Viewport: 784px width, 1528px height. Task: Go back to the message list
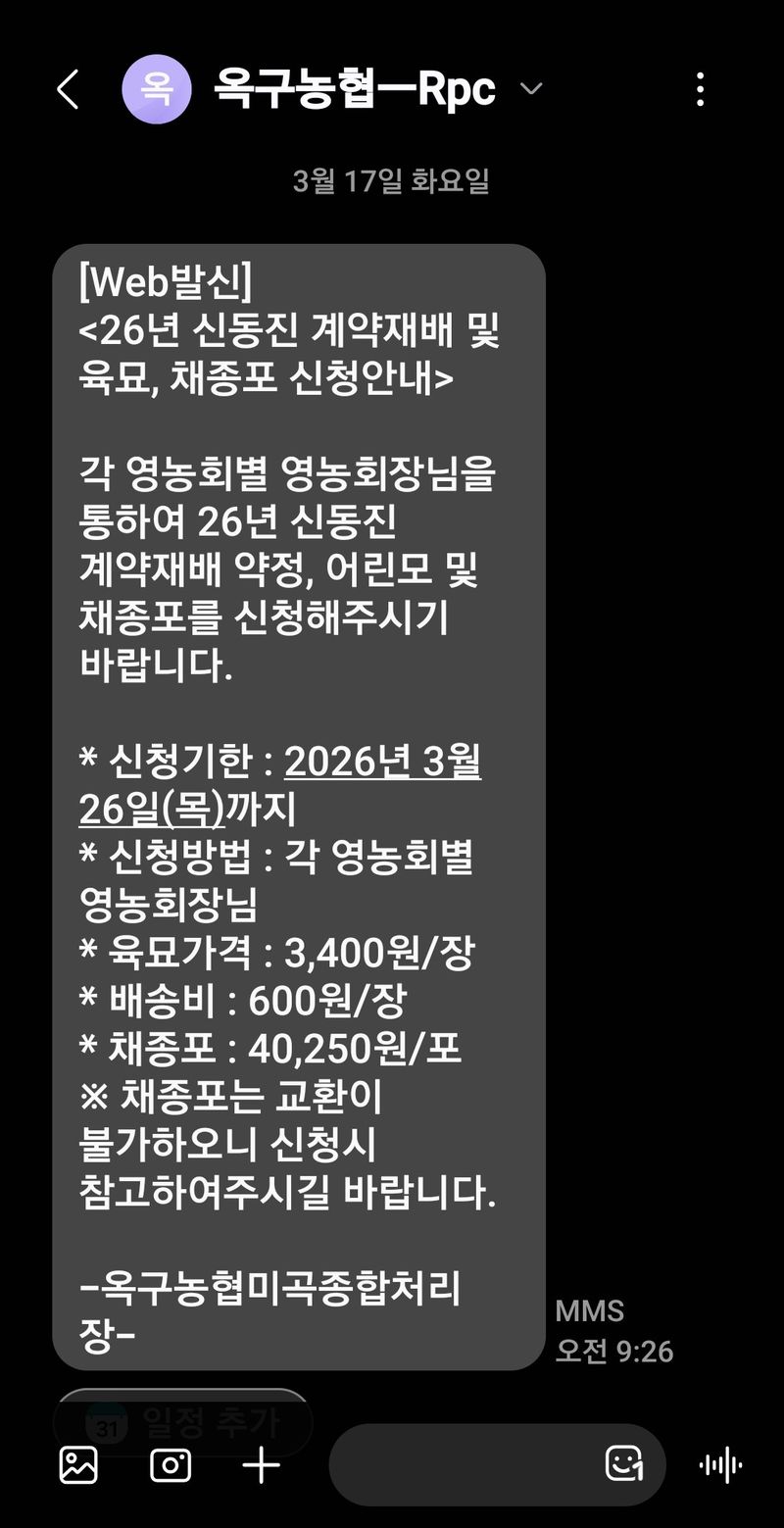tap(67, 90)
